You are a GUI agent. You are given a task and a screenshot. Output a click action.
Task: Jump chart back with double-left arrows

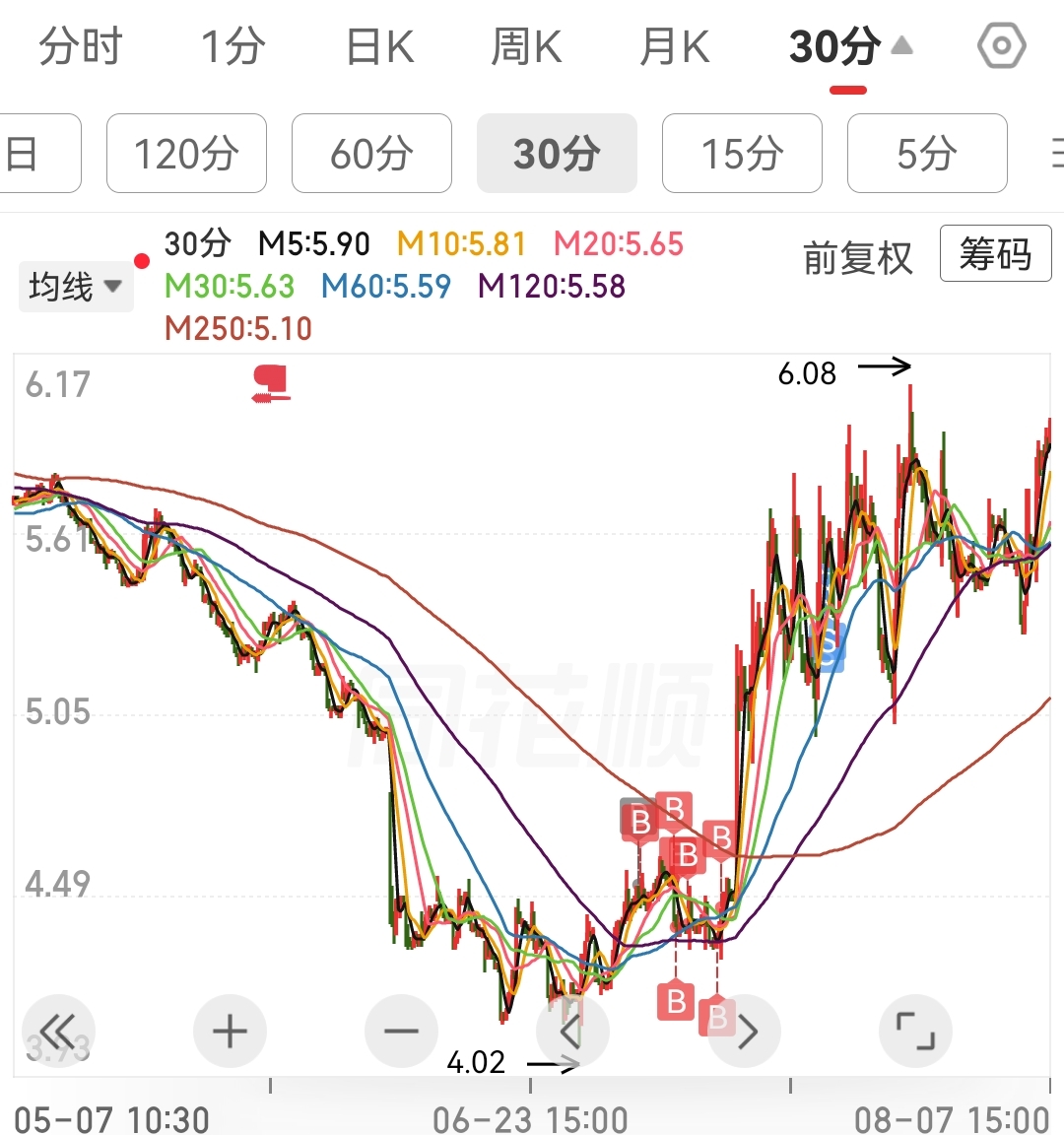click(x=58, y=1031)
